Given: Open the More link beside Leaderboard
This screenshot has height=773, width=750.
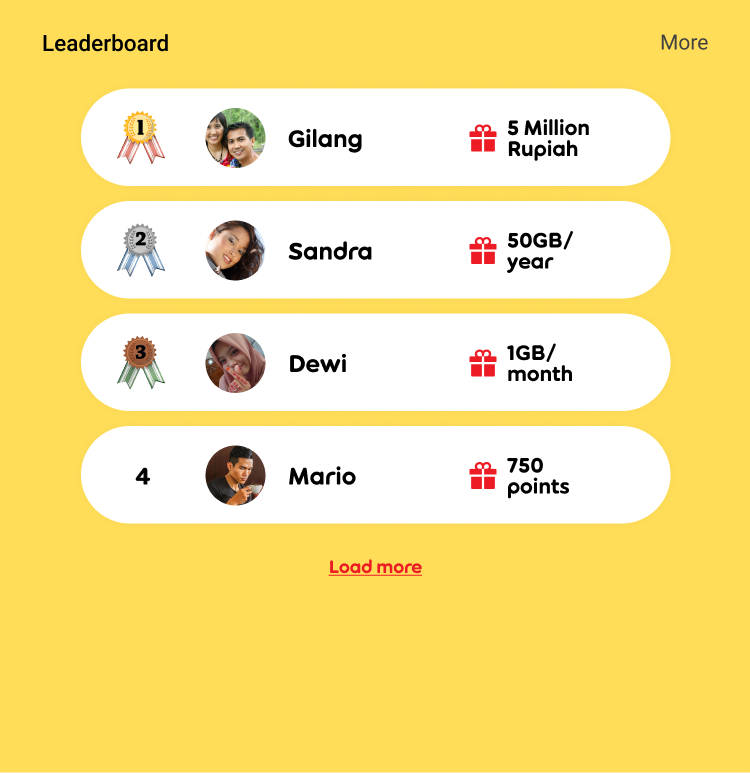Looking at the screenshot, I should pyautogui.click(x=684, y=42).
